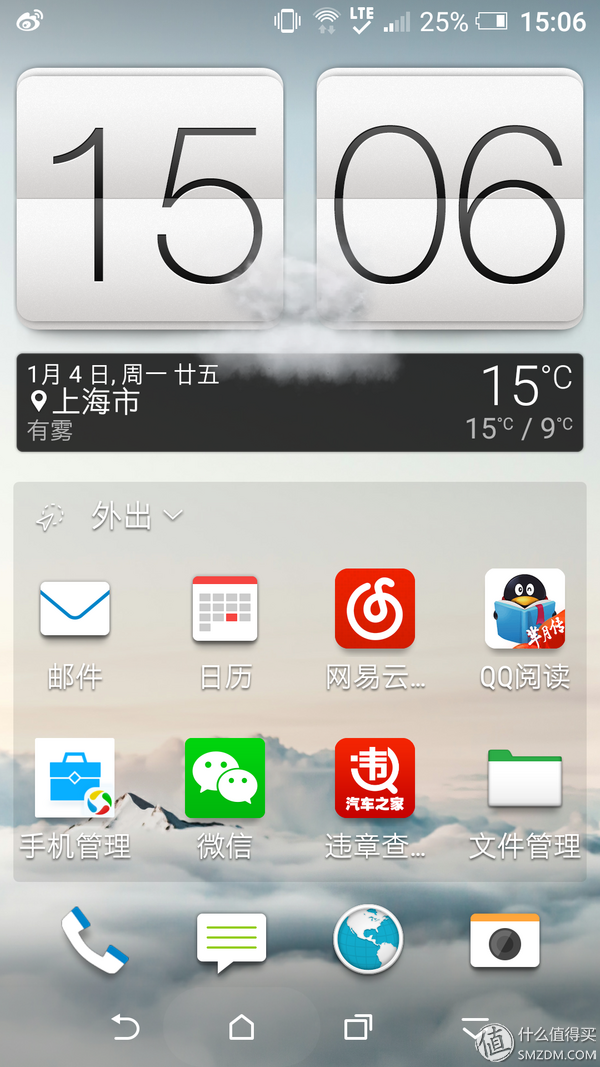Launch 微信 WeChat
Screen dimensions: 600x1067
(x=225, y=779)
